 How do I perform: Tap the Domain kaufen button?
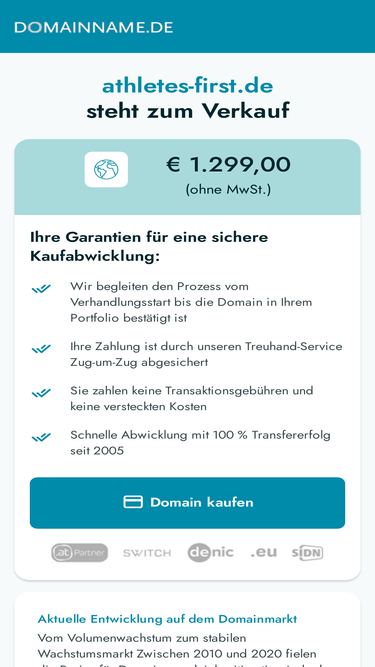tap(188, 503)
